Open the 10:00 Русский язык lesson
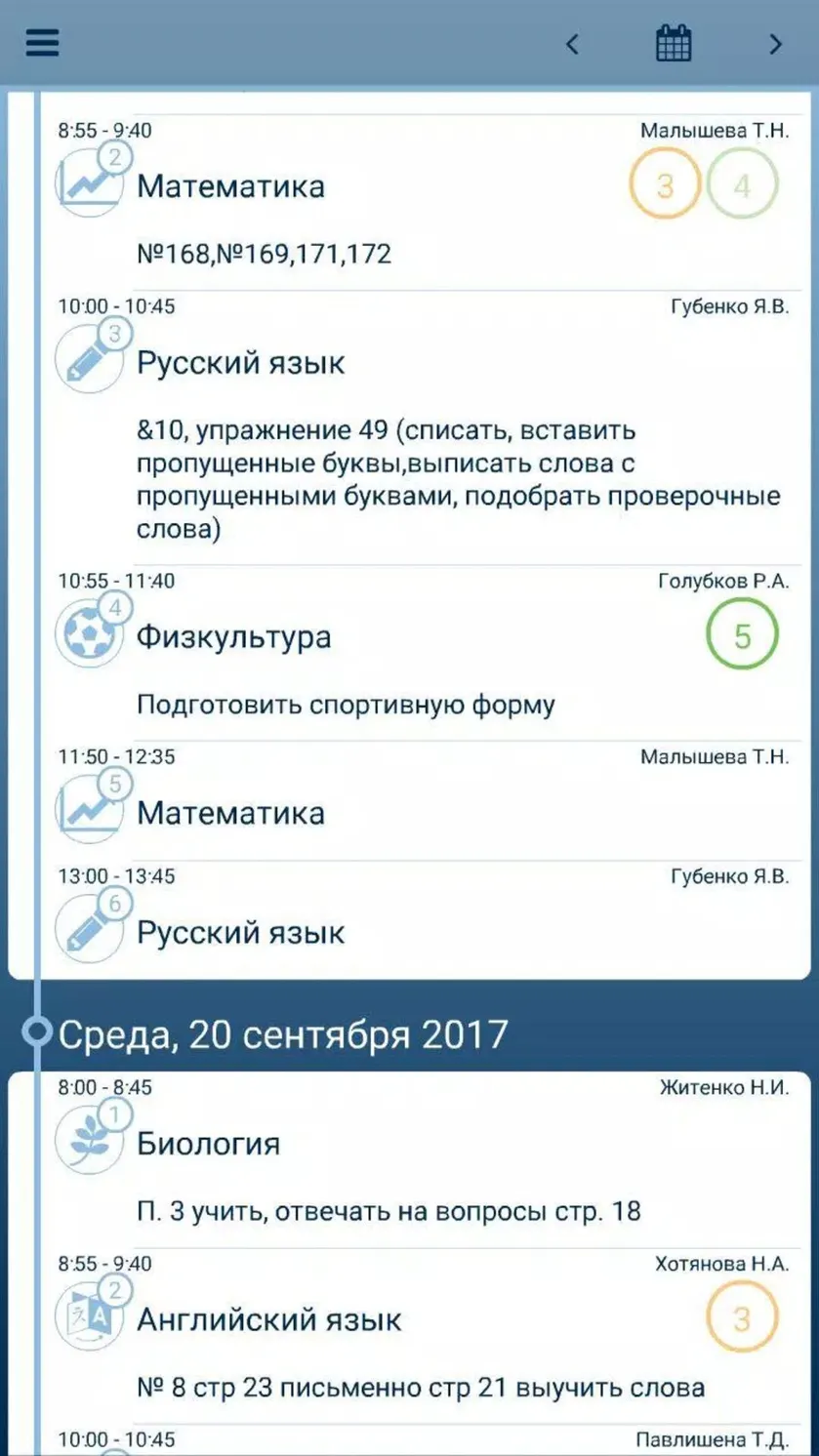Screen dimensions: 819x1456 click(423, 427)
